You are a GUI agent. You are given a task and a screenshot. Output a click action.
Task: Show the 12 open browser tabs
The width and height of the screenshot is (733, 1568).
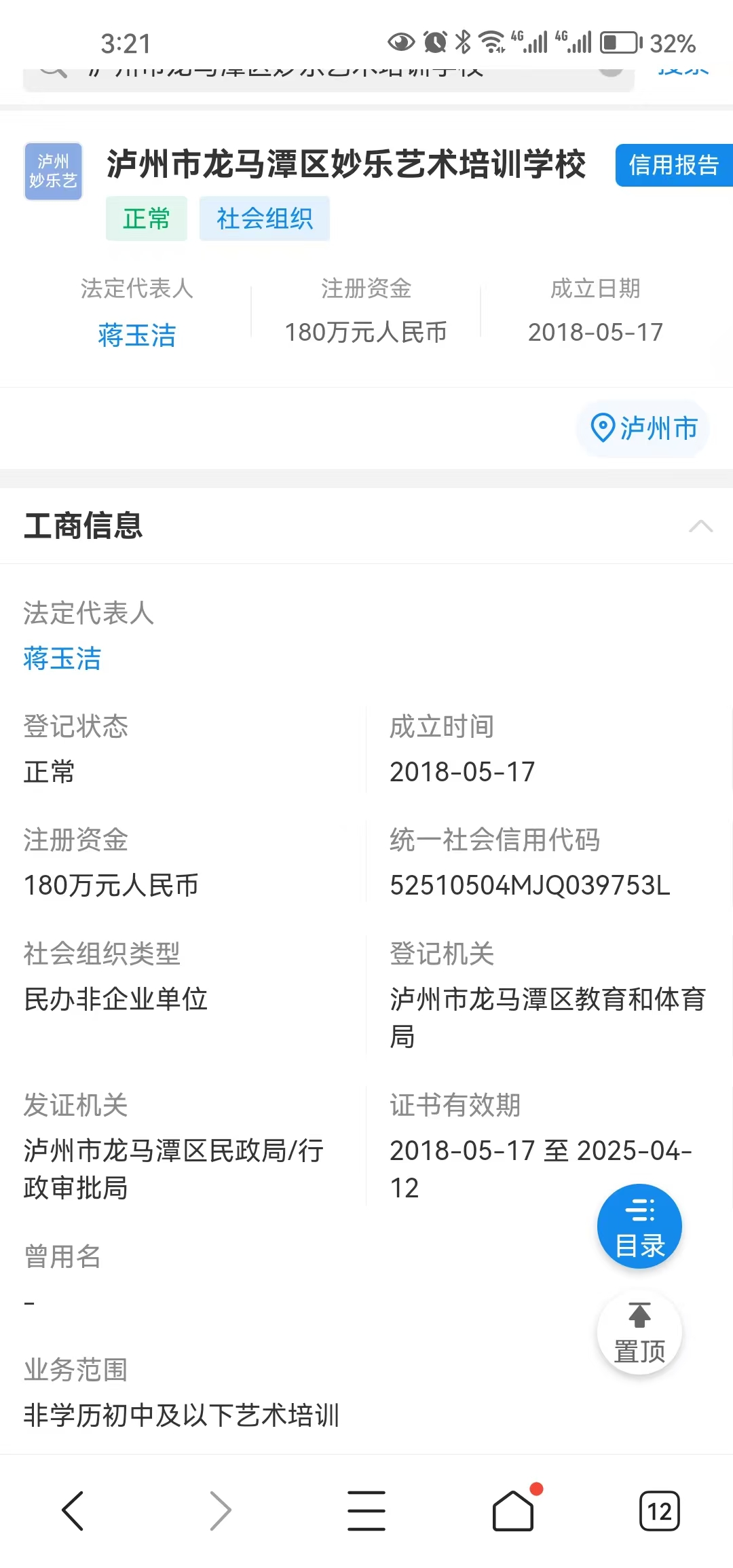click(659, 1511)
